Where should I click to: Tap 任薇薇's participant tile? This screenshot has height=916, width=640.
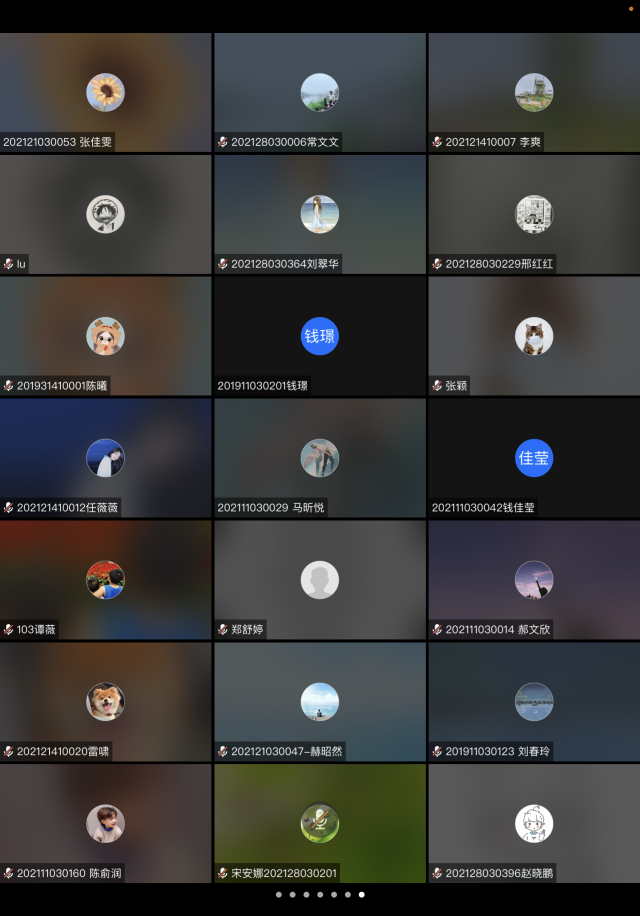105,458
